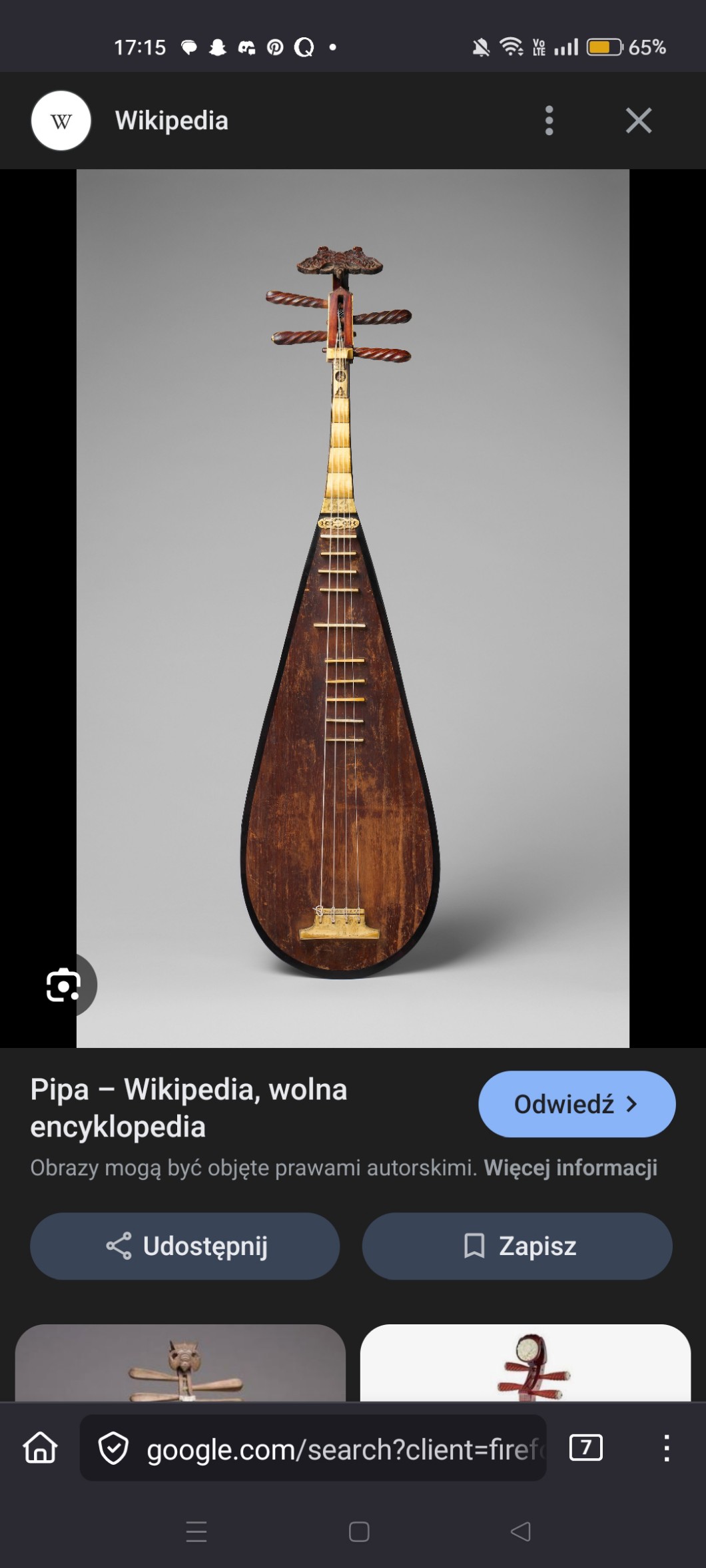Screen dimensions: 706x1568
Task: Show the 7 open browser tabs
Action: tap(585, 1447)
